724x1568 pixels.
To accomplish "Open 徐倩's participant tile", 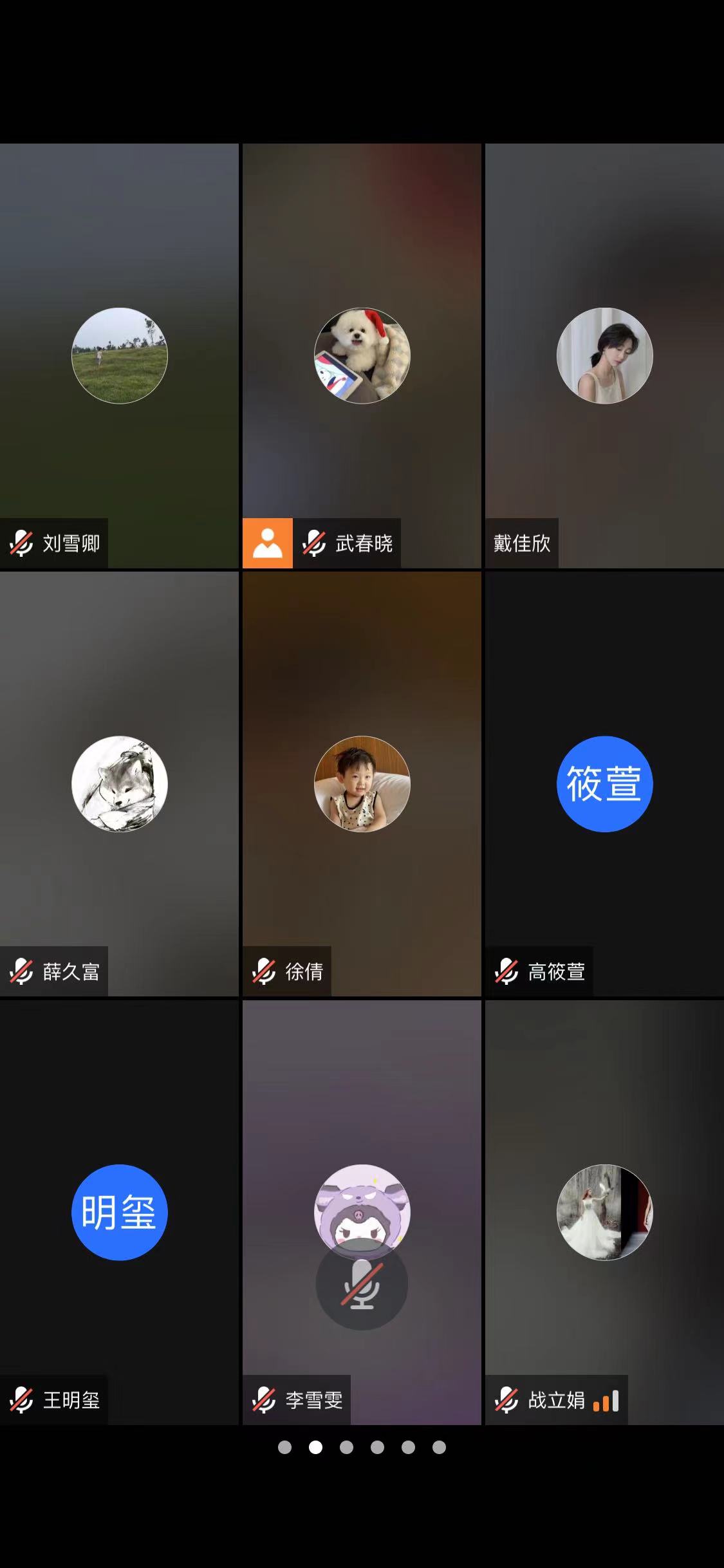I will click(362, 783).
